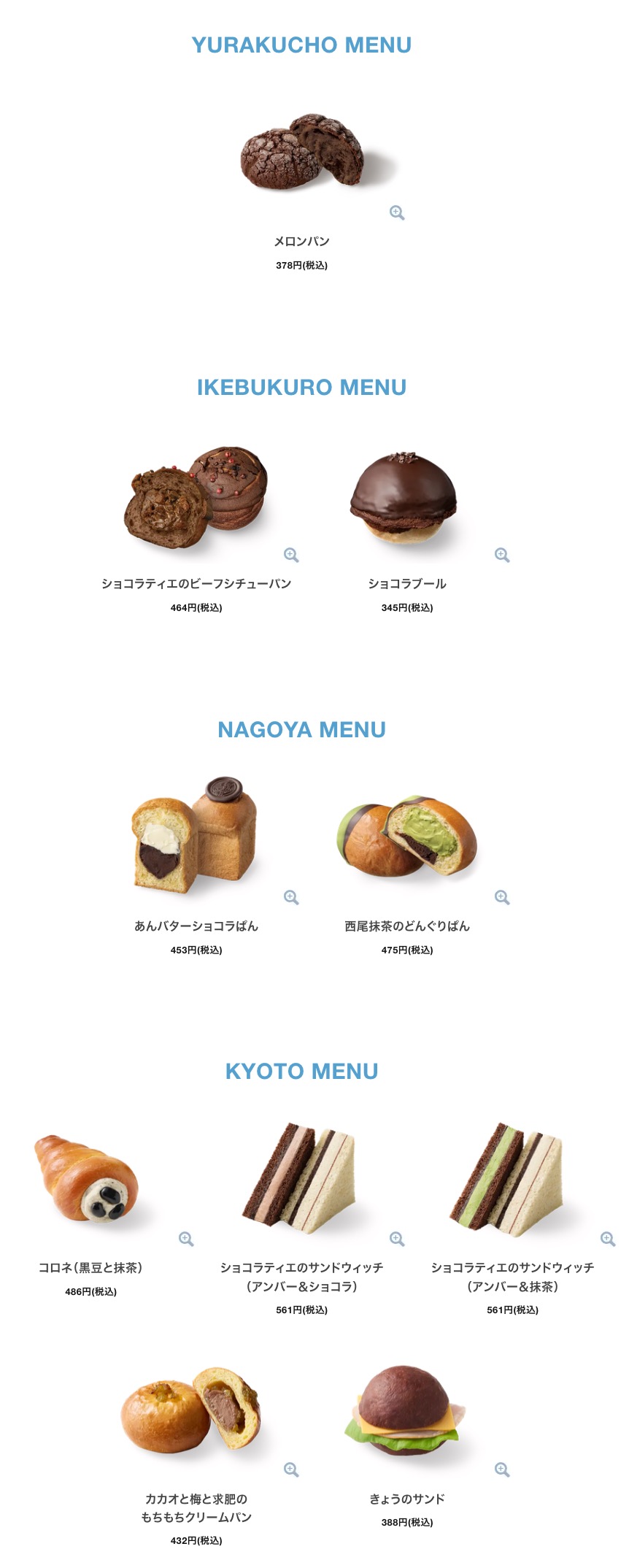Zoom the サンドウィッチ(アンバー&ショコラ) image
The image size is (629, 1568).
click(397, 1239)
